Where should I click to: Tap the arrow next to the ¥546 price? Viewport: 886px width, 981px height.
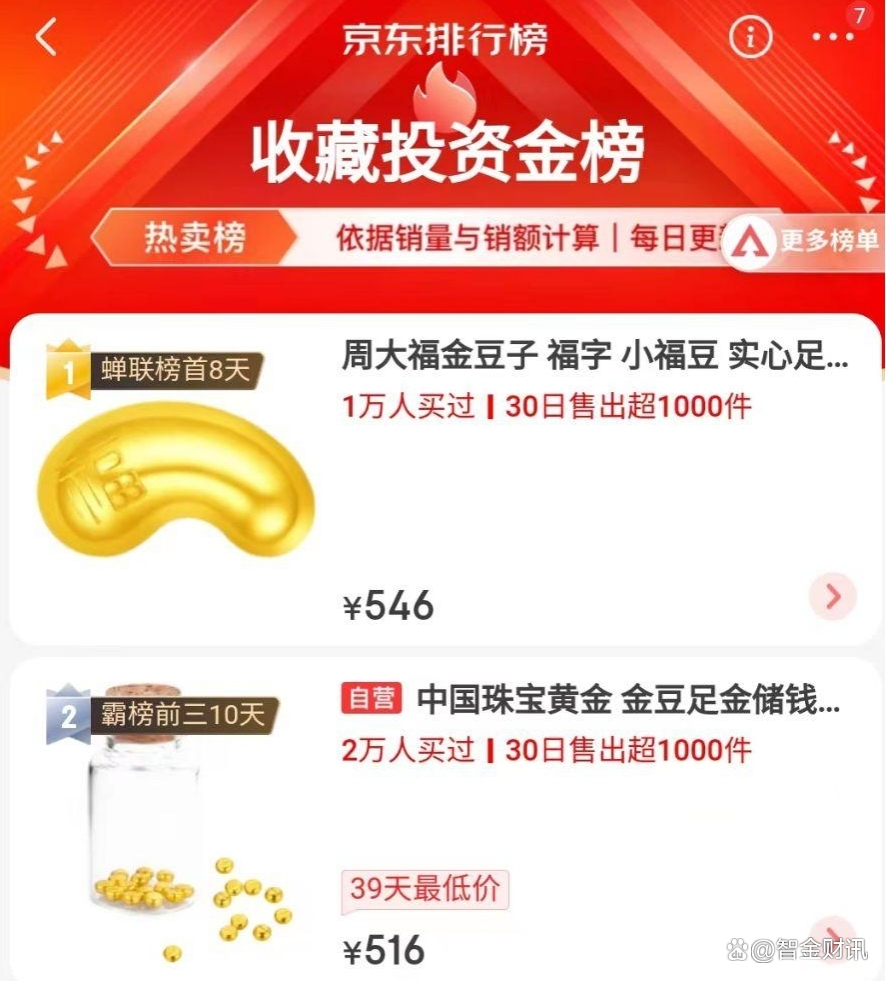(x=832, y=597)
